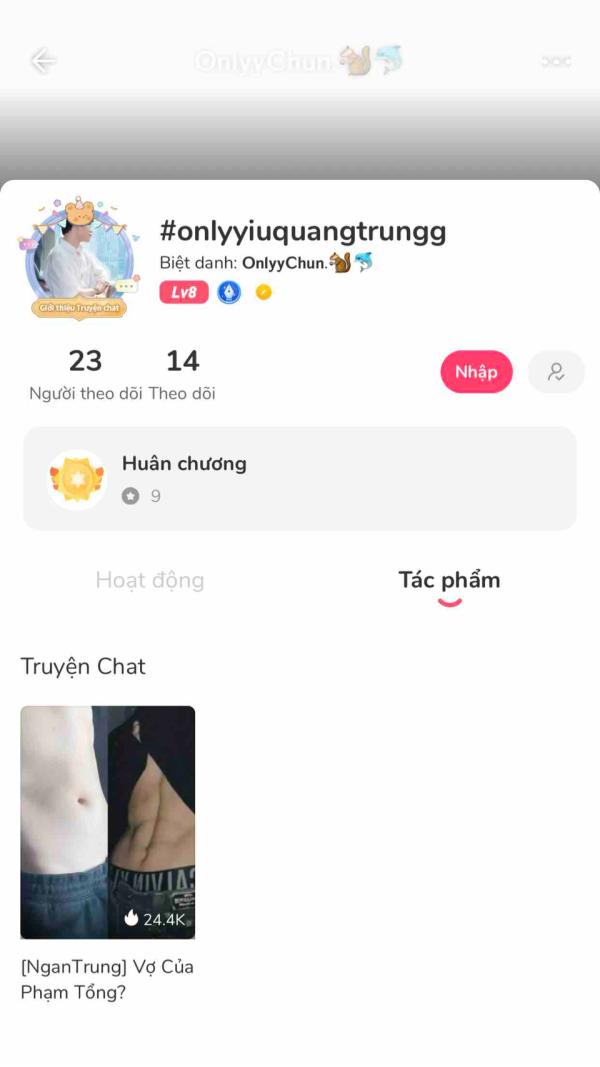Tap the pink Nhập button
Screen dimensions: 600x1067
click(x=476, y=372)
